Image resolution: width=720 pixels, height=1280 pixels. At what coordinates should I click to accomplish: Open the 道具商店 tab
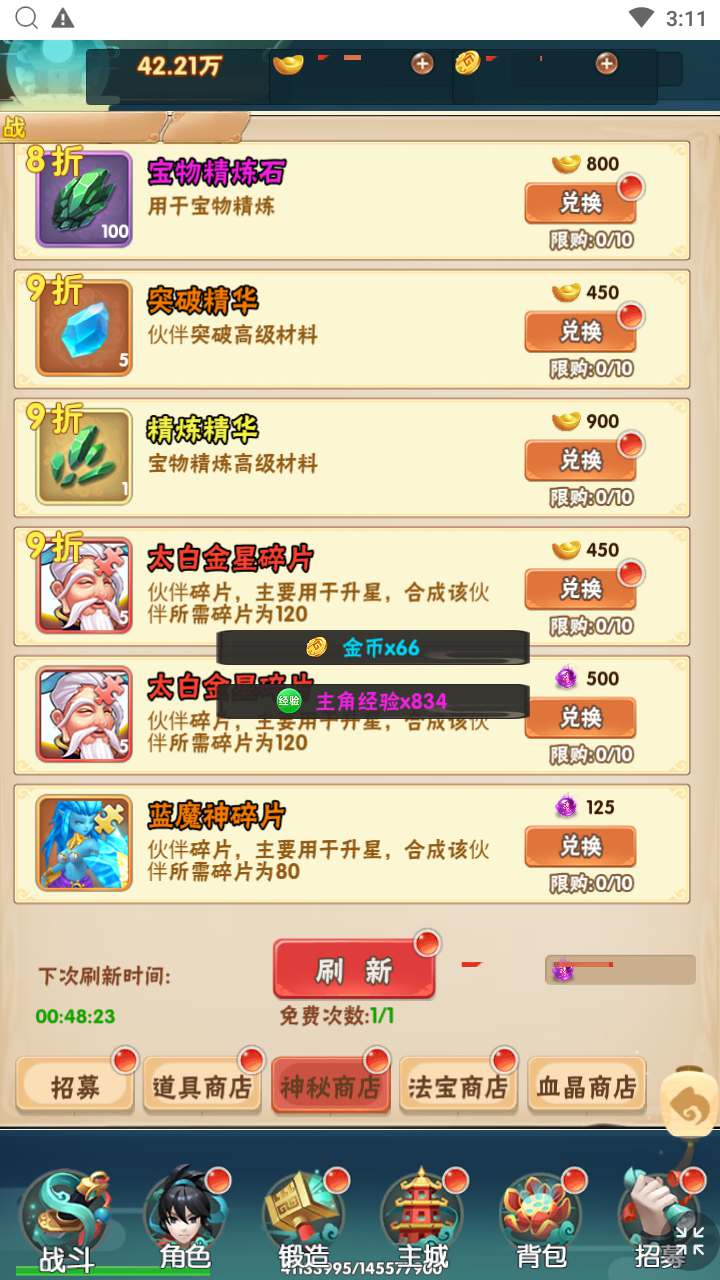pos(203,1086)
